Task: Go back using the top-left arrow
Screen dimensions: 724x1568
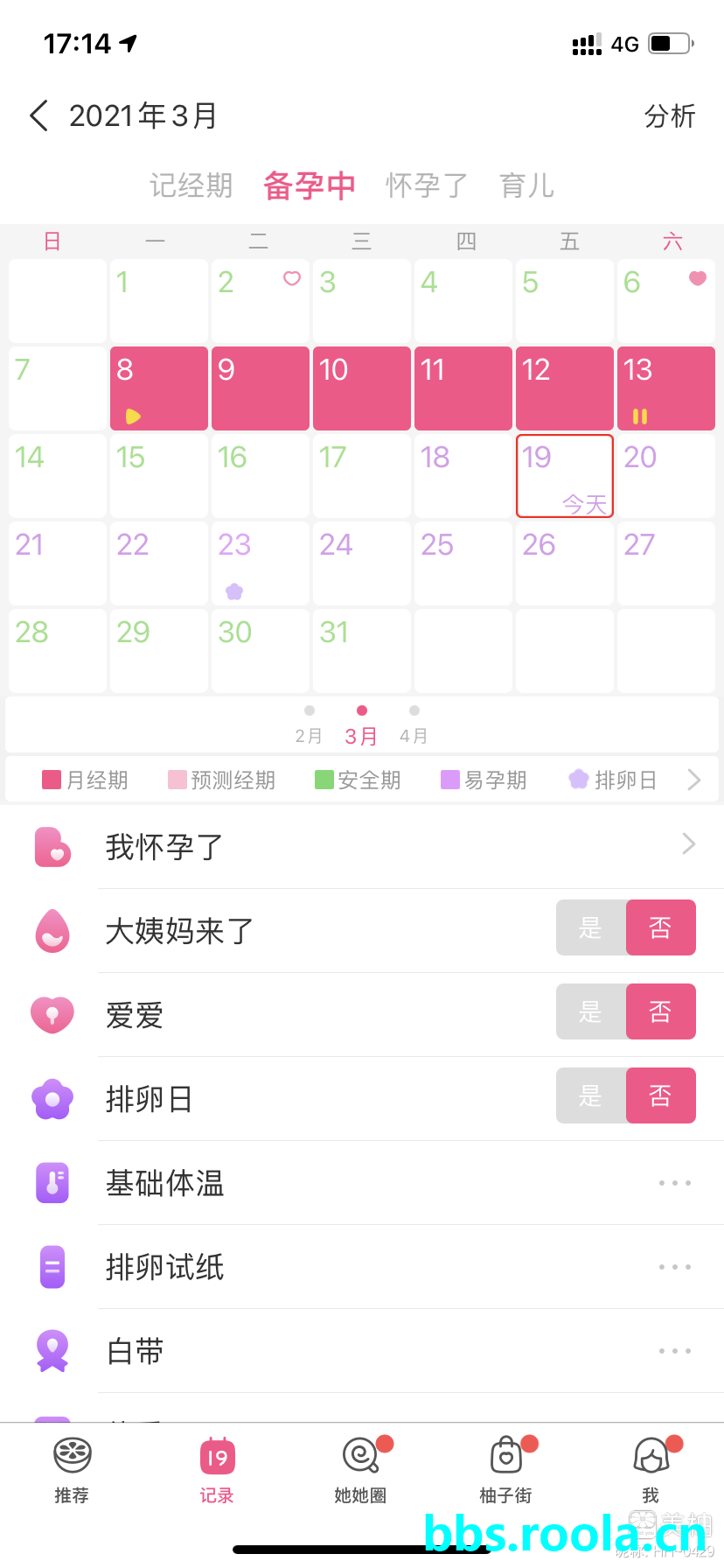Action: click(38, 115)
